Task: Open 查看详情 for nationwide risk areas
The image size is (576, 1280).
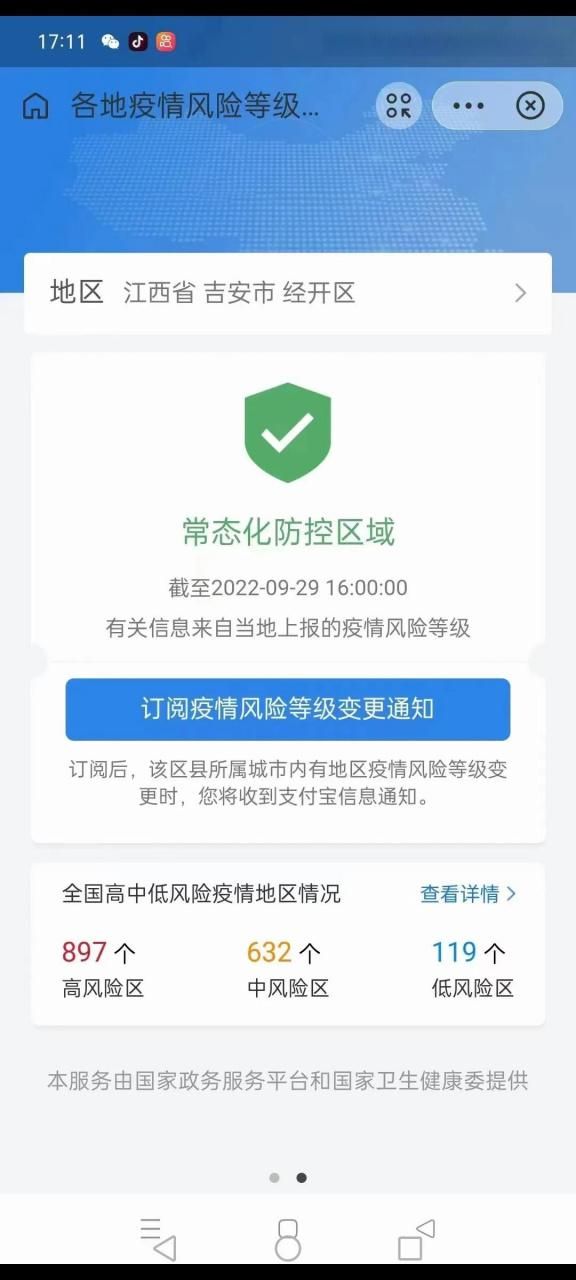Action: 468,894
